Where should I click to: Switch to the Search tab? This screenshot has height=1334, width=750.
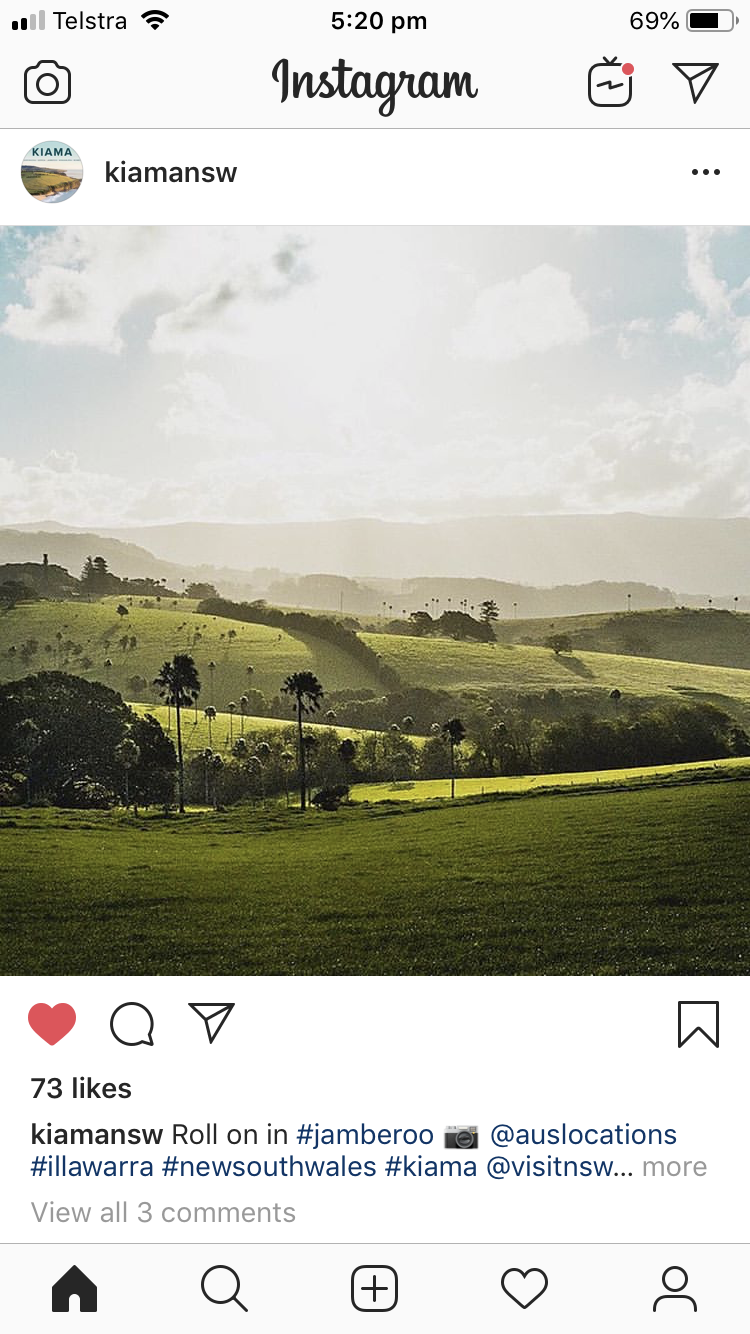[x=224, y=1289]
